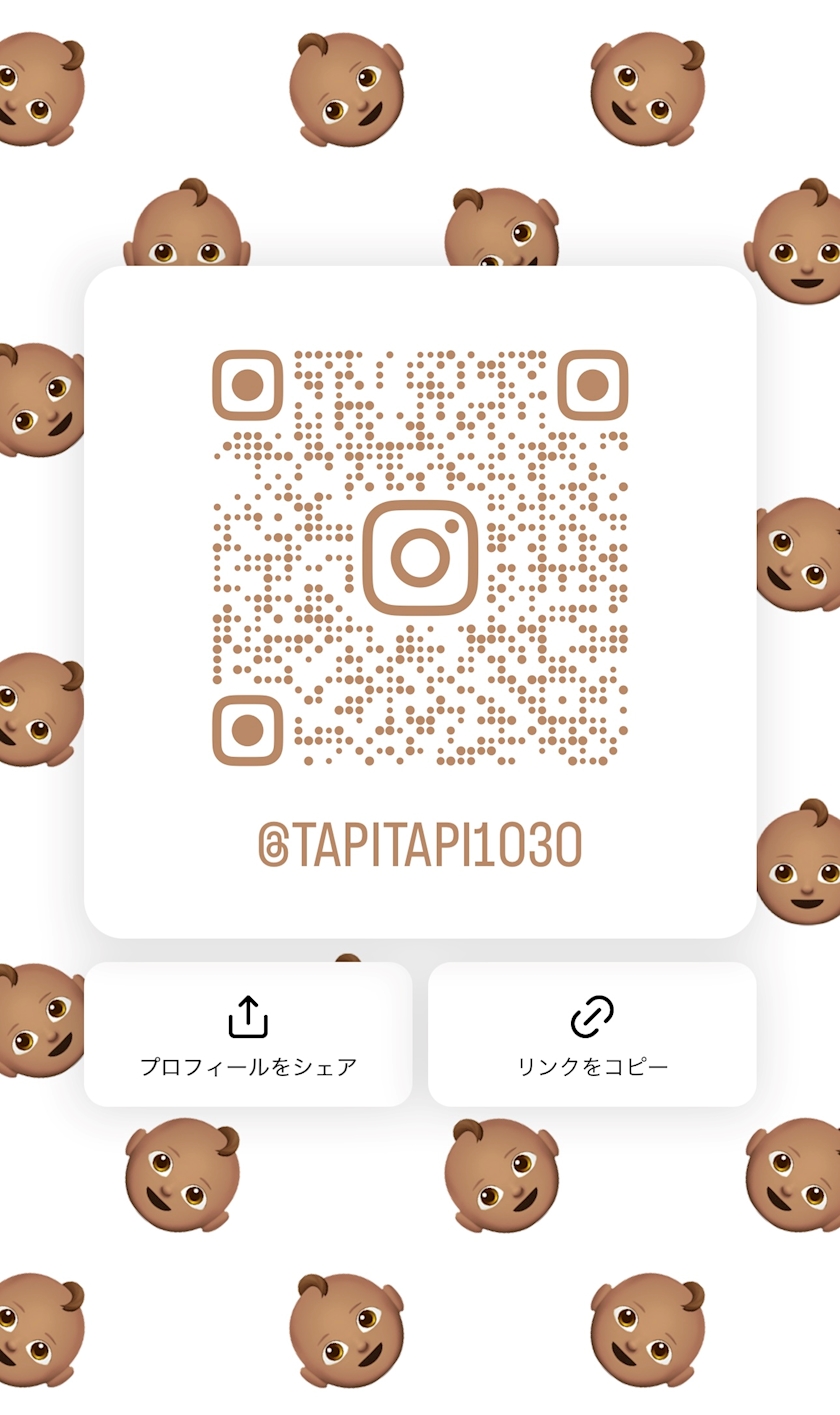Copy the profile link with リンクをコピー
Image resolution: width=840 pixels, height=1415 pixels.
[x=592, y=1034]
